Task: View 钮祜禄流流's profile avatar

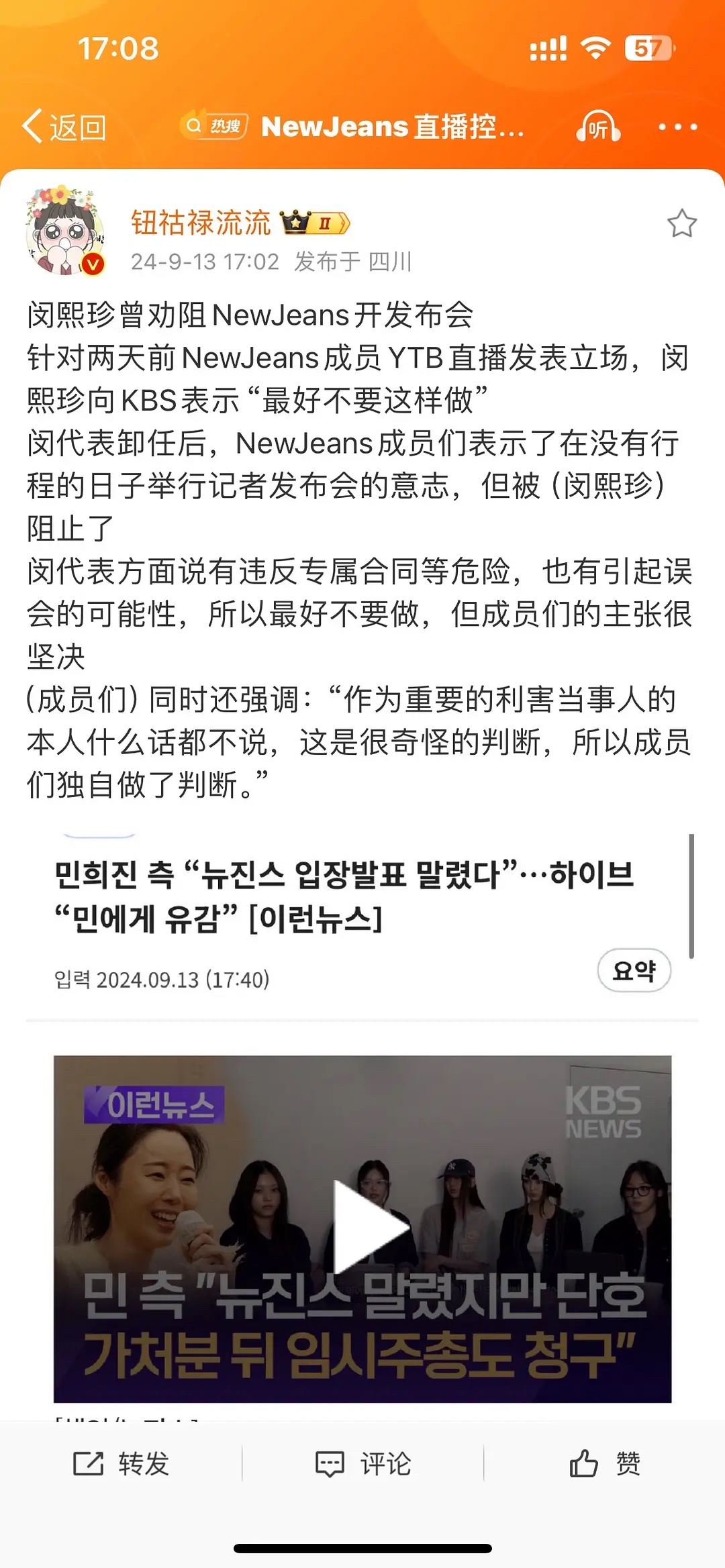Action: (65, 231)
